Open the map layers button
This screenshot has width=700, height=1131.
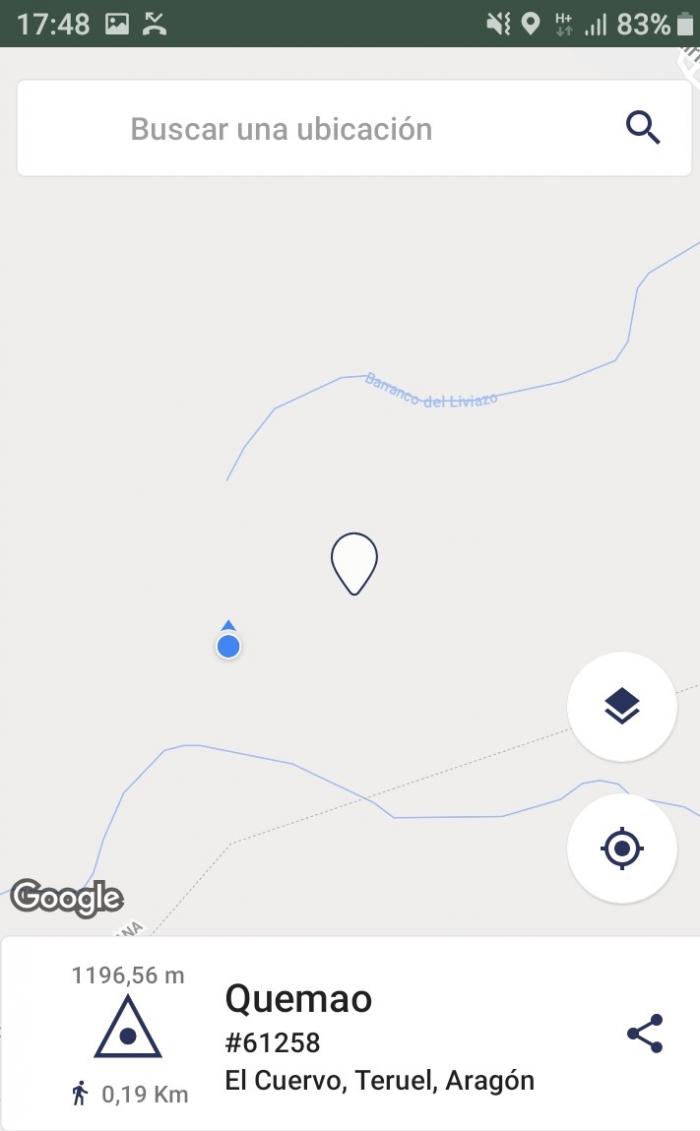[x=621, y=706]
